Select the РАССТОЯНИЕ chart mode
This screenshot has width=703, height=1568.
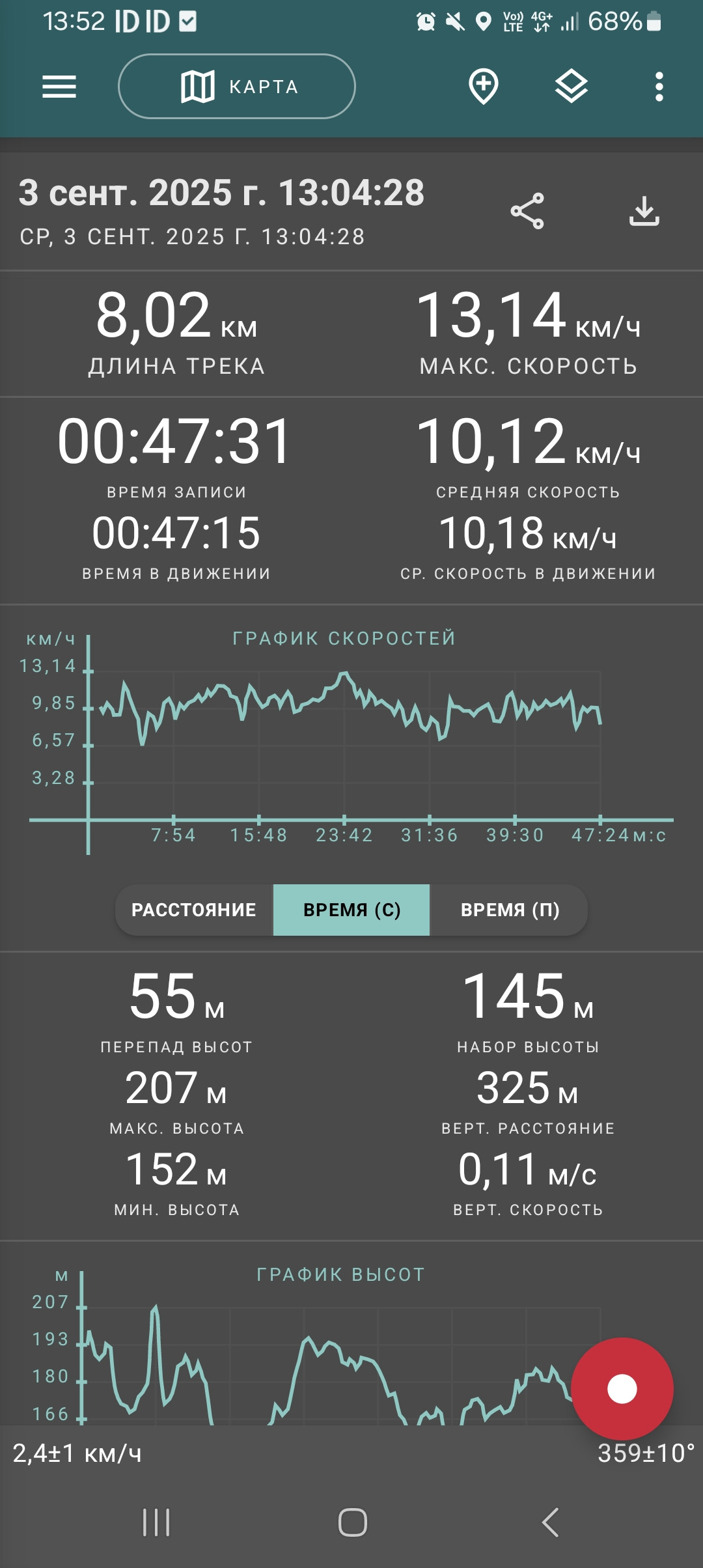pos(194,910)
